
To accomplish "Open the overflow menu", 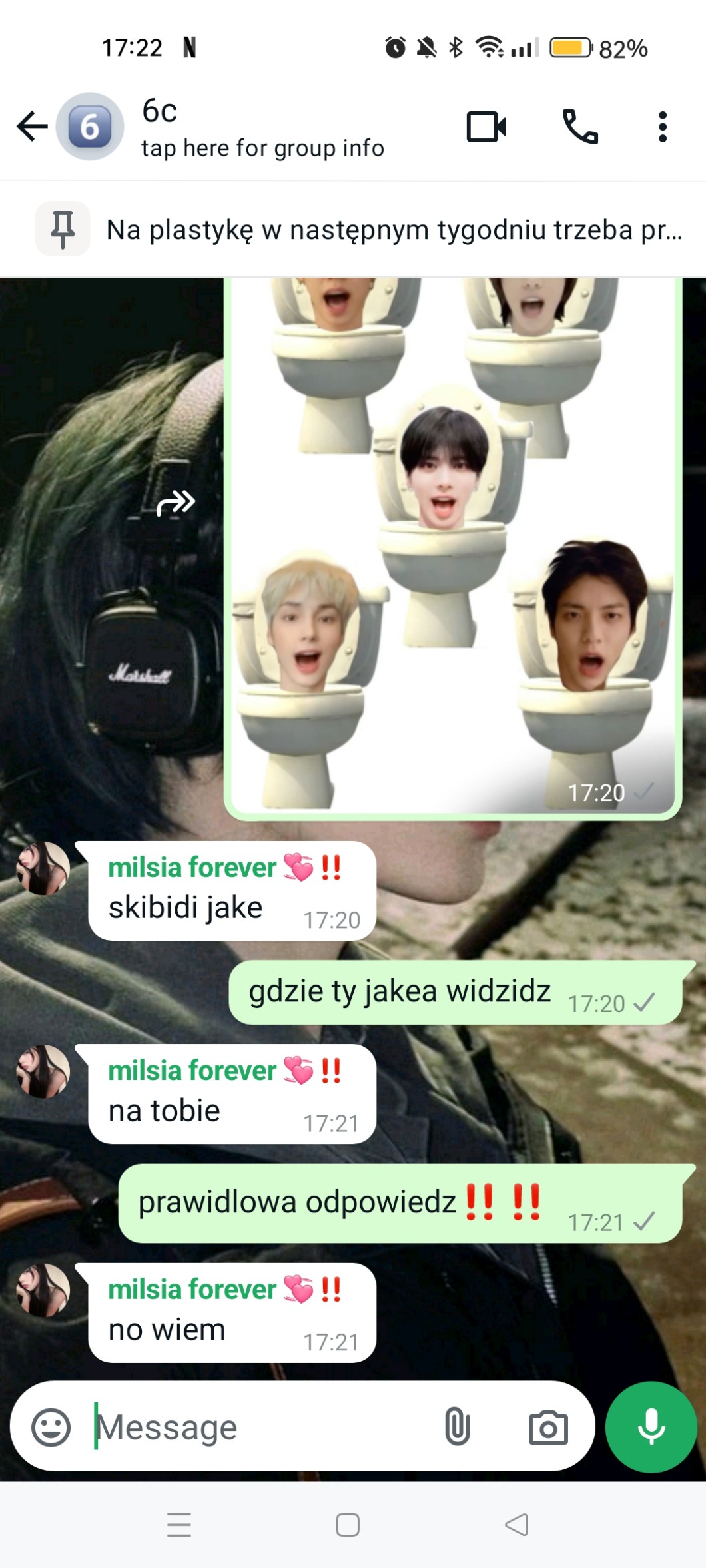I will point(662,127).
